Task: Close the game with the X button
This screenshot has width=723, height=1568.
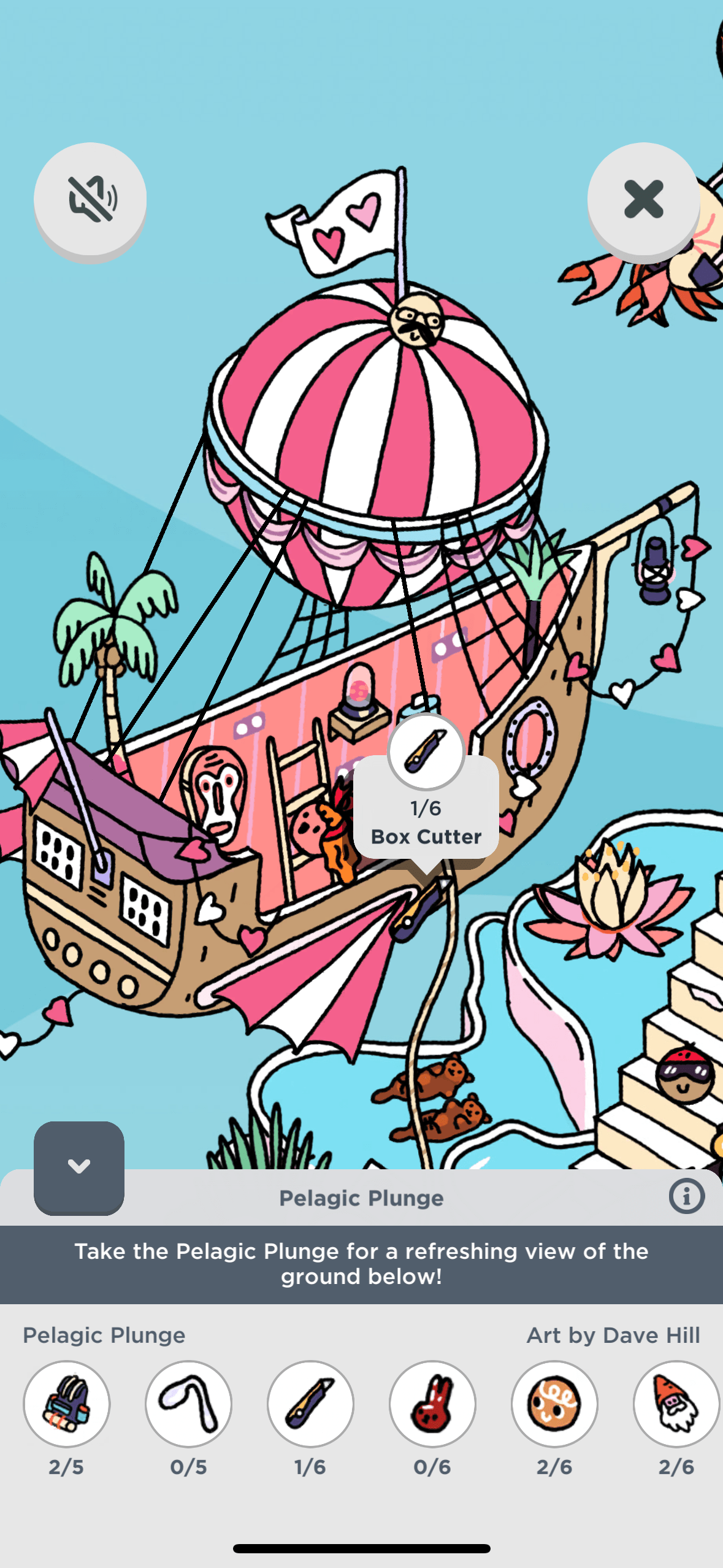Action: pos(643,199)
